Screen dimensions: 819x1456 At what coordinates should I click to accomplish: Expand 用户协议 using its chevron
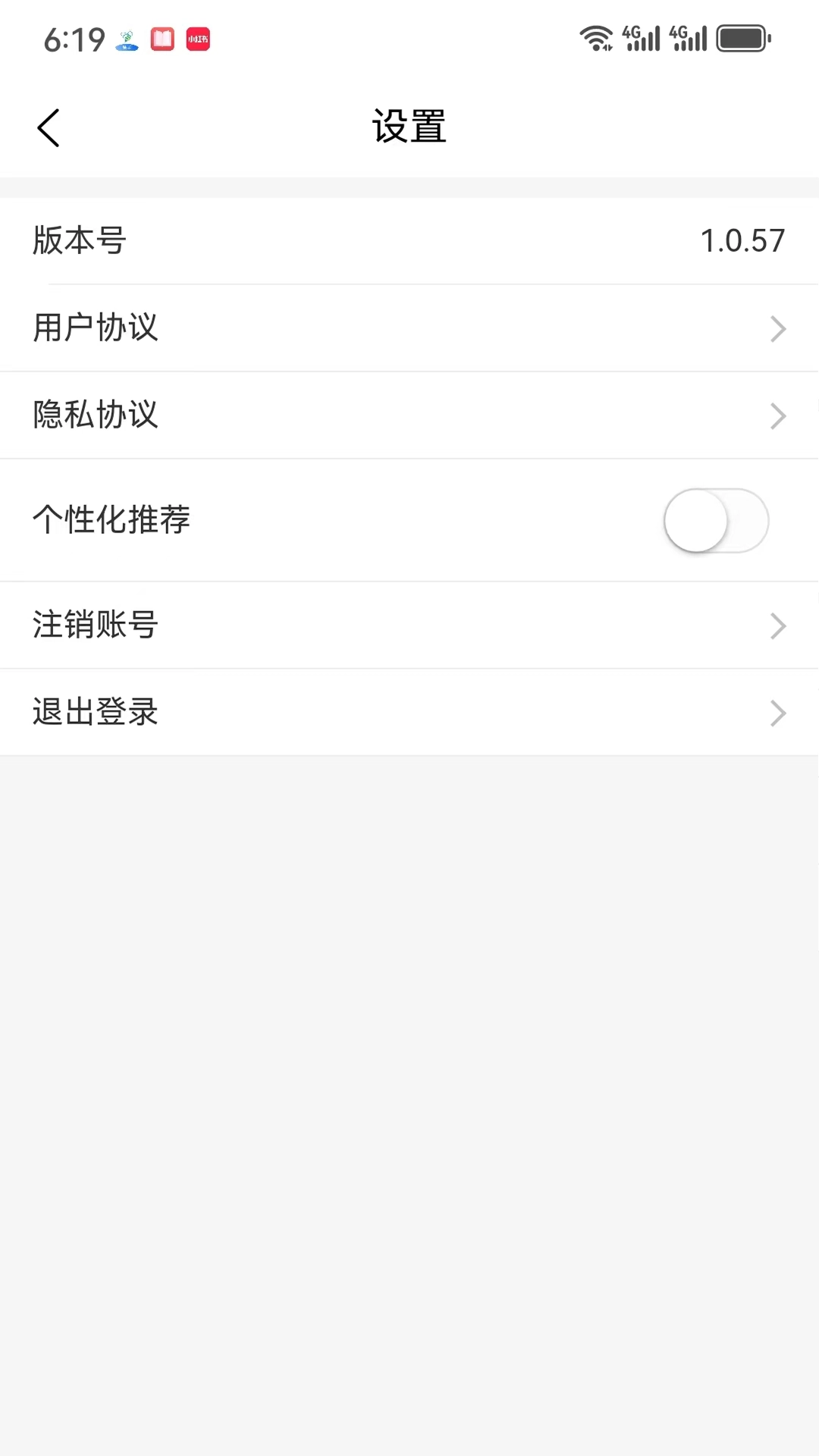778,328
